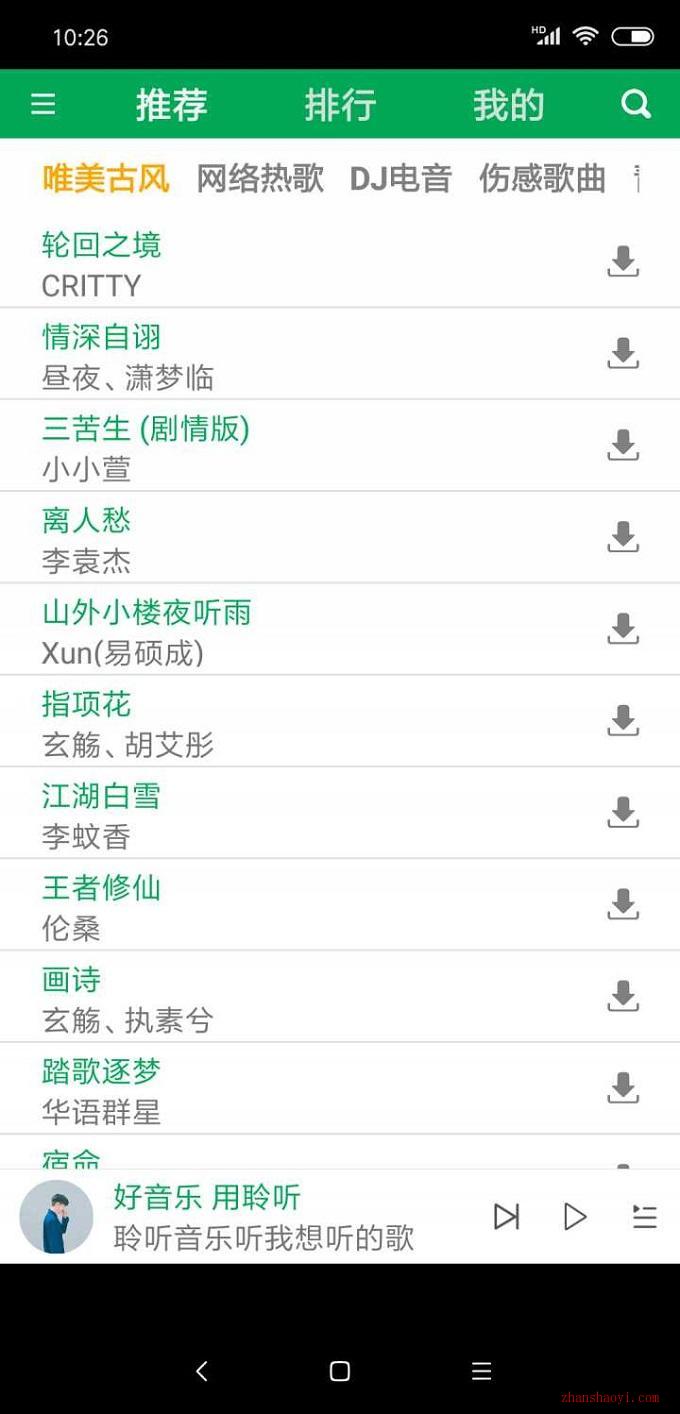The image size is (680, 1414).
Task: Open the search icon
Action: tap(636, 104)
